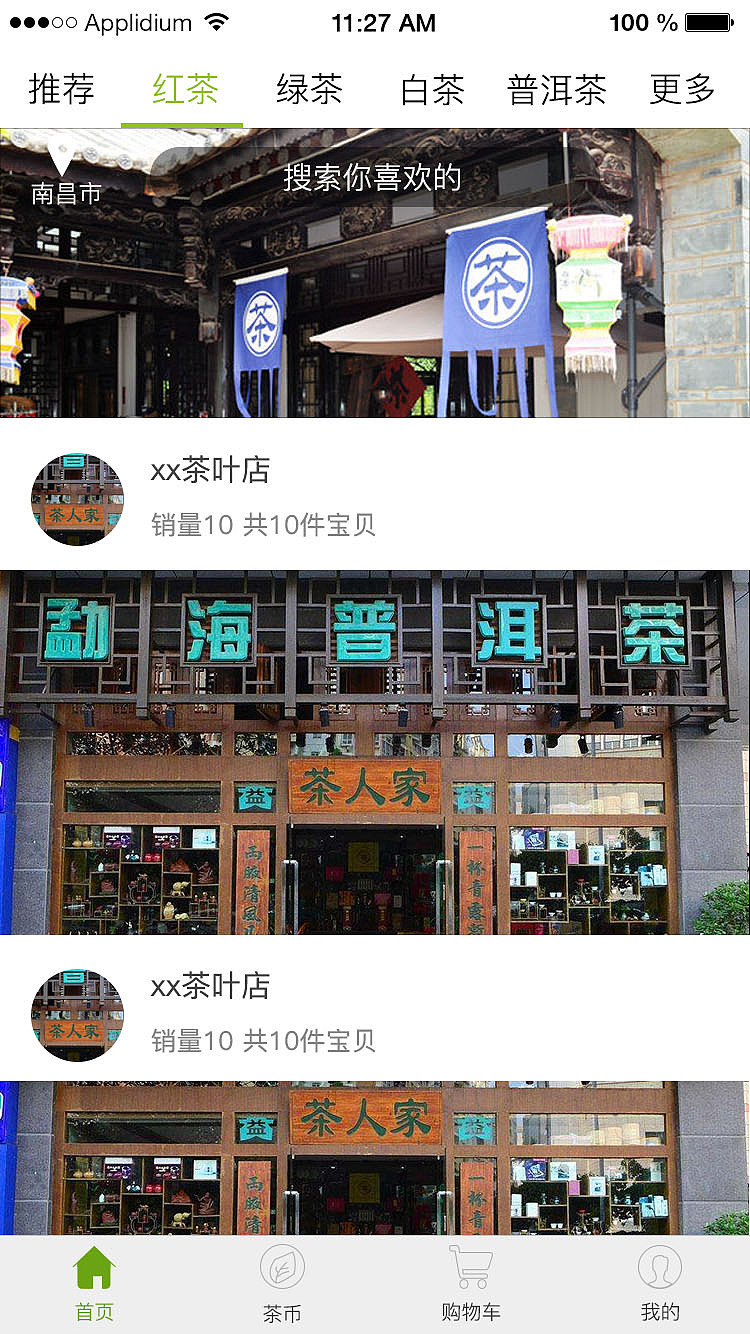The image size is (750, 1334).
Task: Open the 更多 tab for more categories
Action: (x=683, y=90)
